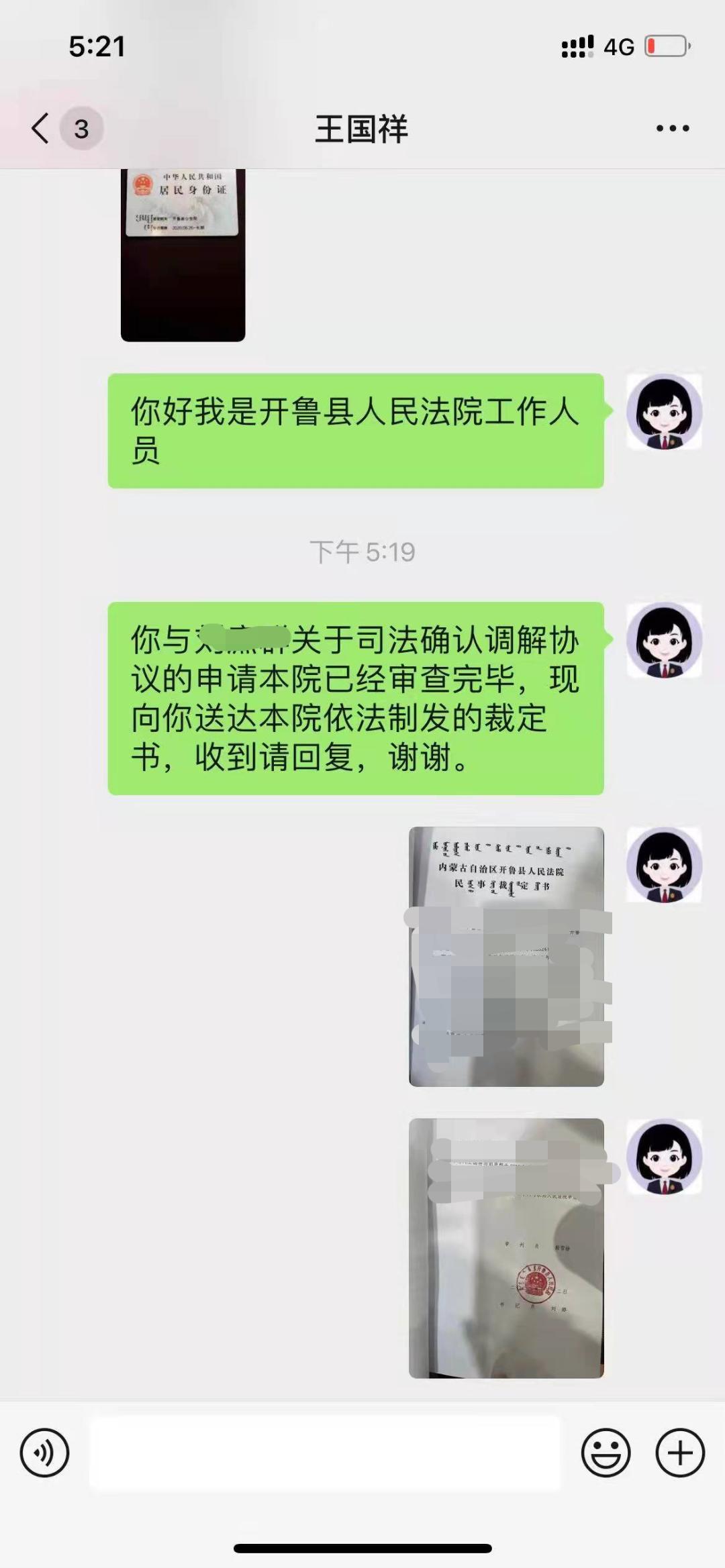View the court ruling first page image
725x1568 pixels.
coord(506,956)
